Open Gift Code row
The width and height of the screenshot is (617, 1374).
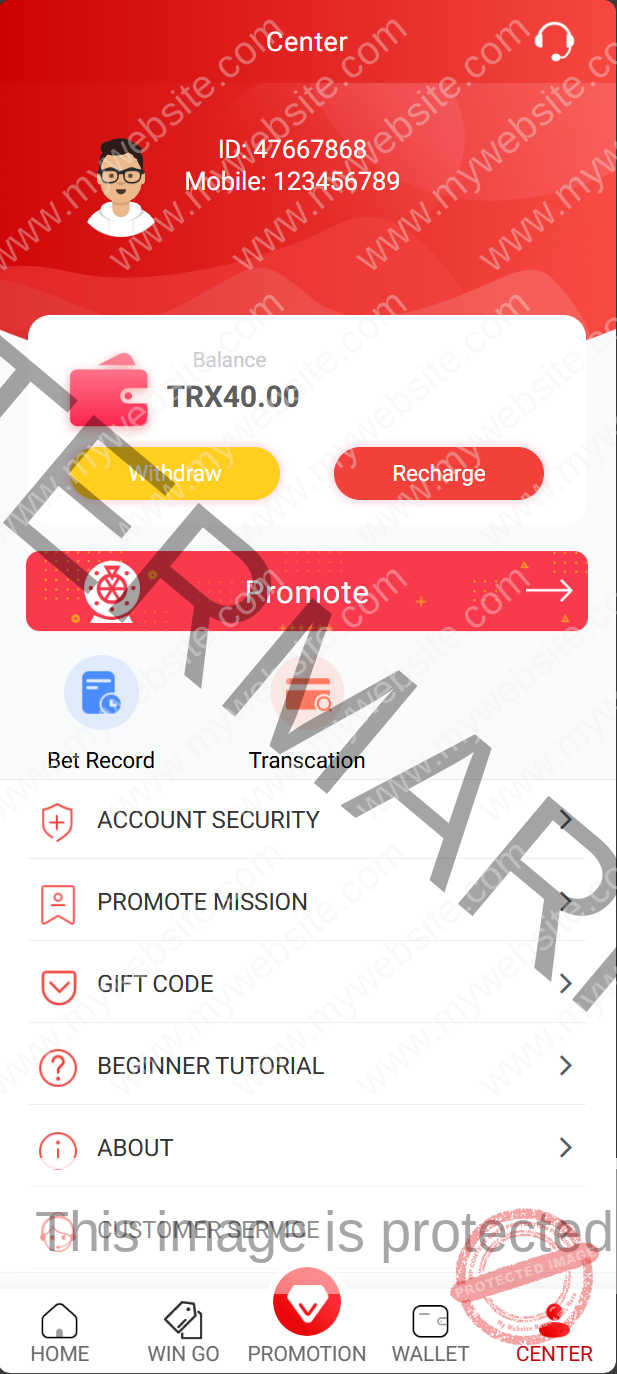click(x=307, y=984)
